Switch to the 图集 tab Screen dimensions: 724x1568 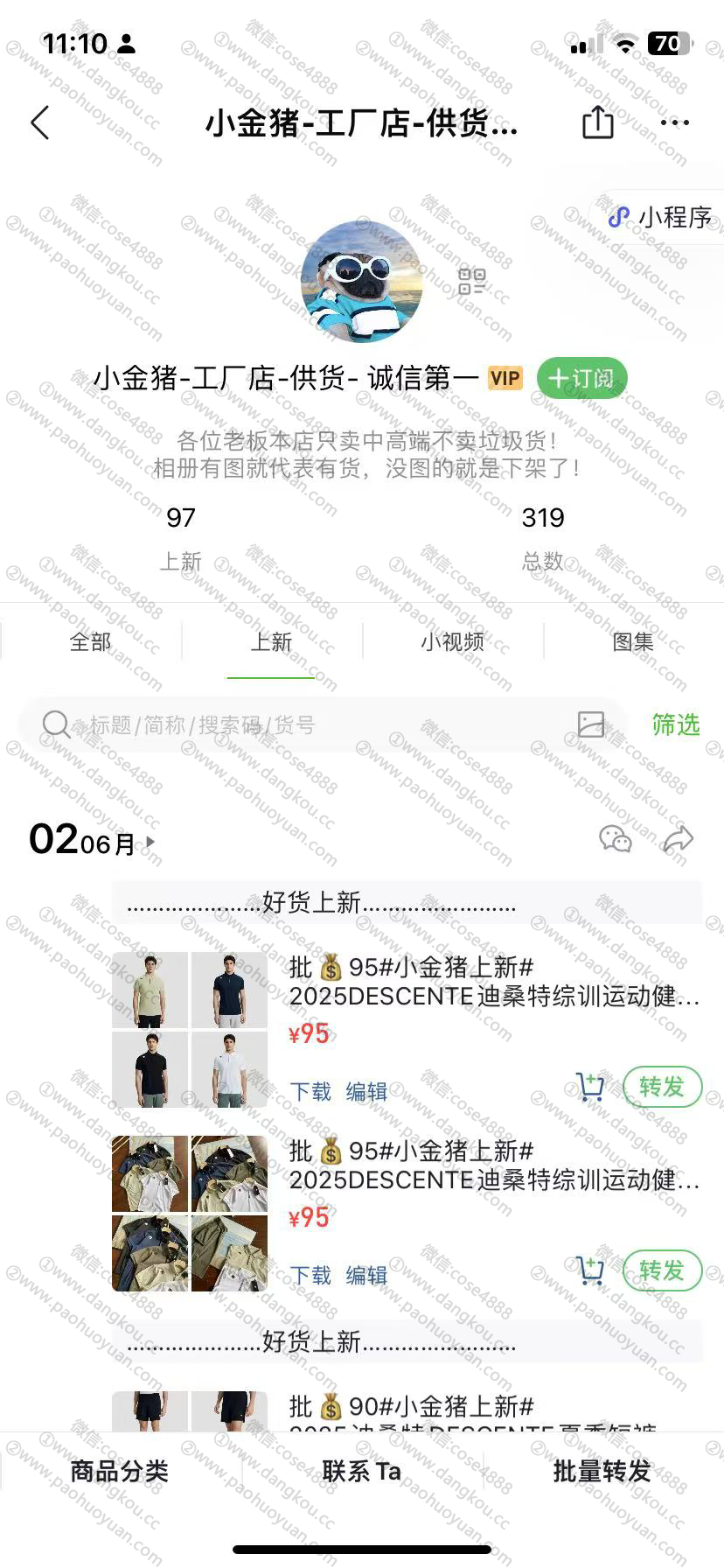[633, 642]
